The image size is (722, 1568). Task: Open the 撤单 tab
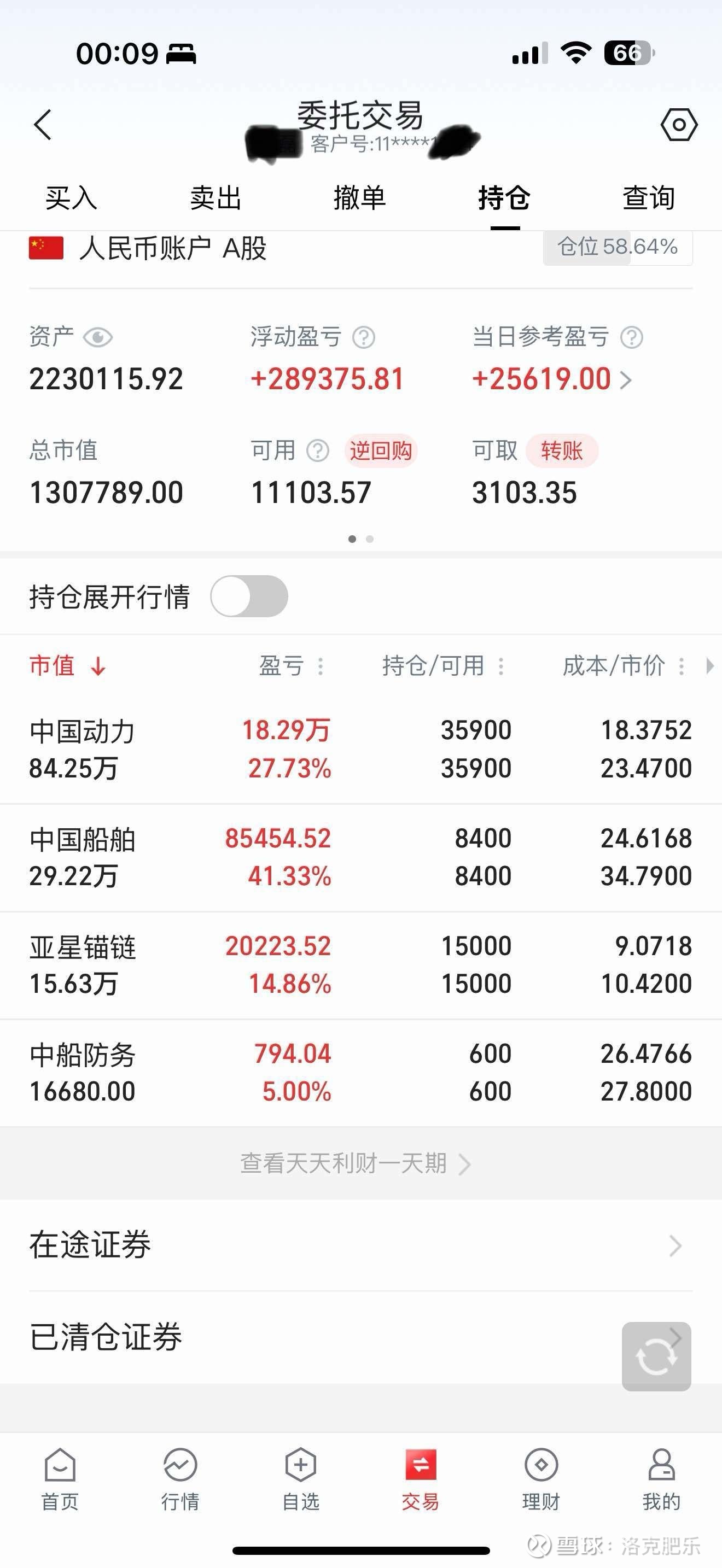coord(360,198)
